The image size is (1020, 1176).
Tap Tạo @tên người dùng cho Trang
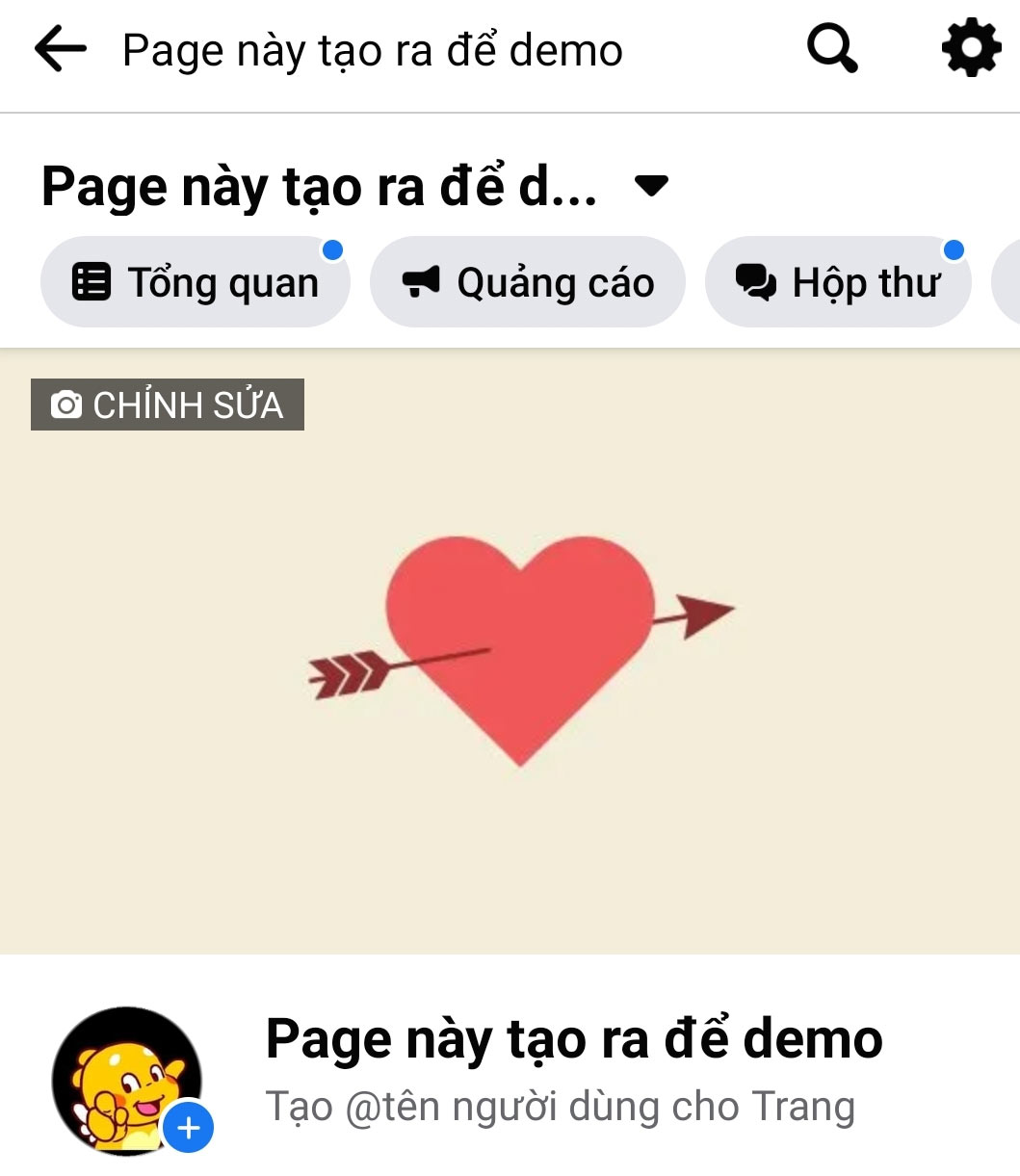pyautogui.click(x=560, y=1108)
